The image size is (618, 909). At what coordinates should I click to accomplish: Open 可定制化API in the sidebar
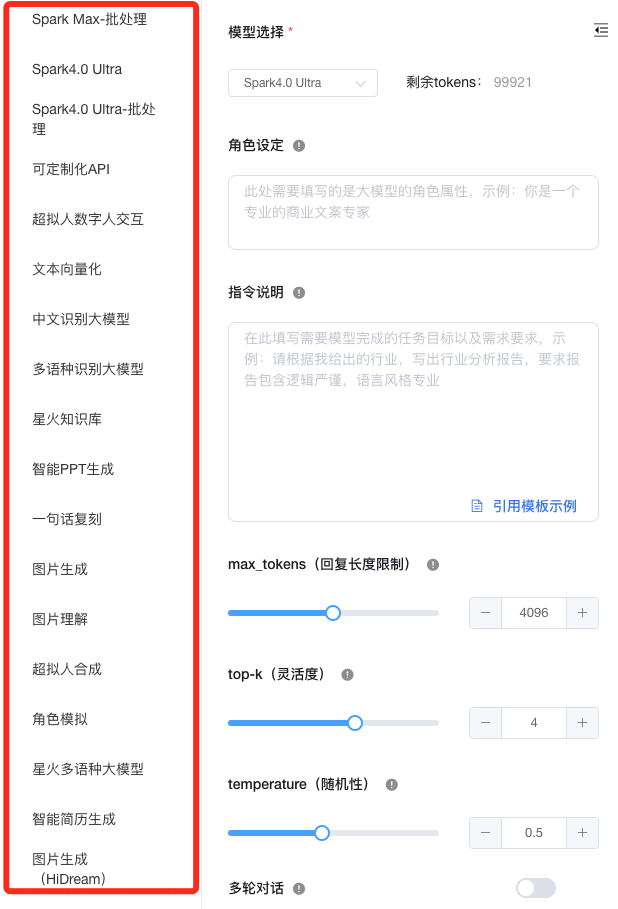(71, 169)
